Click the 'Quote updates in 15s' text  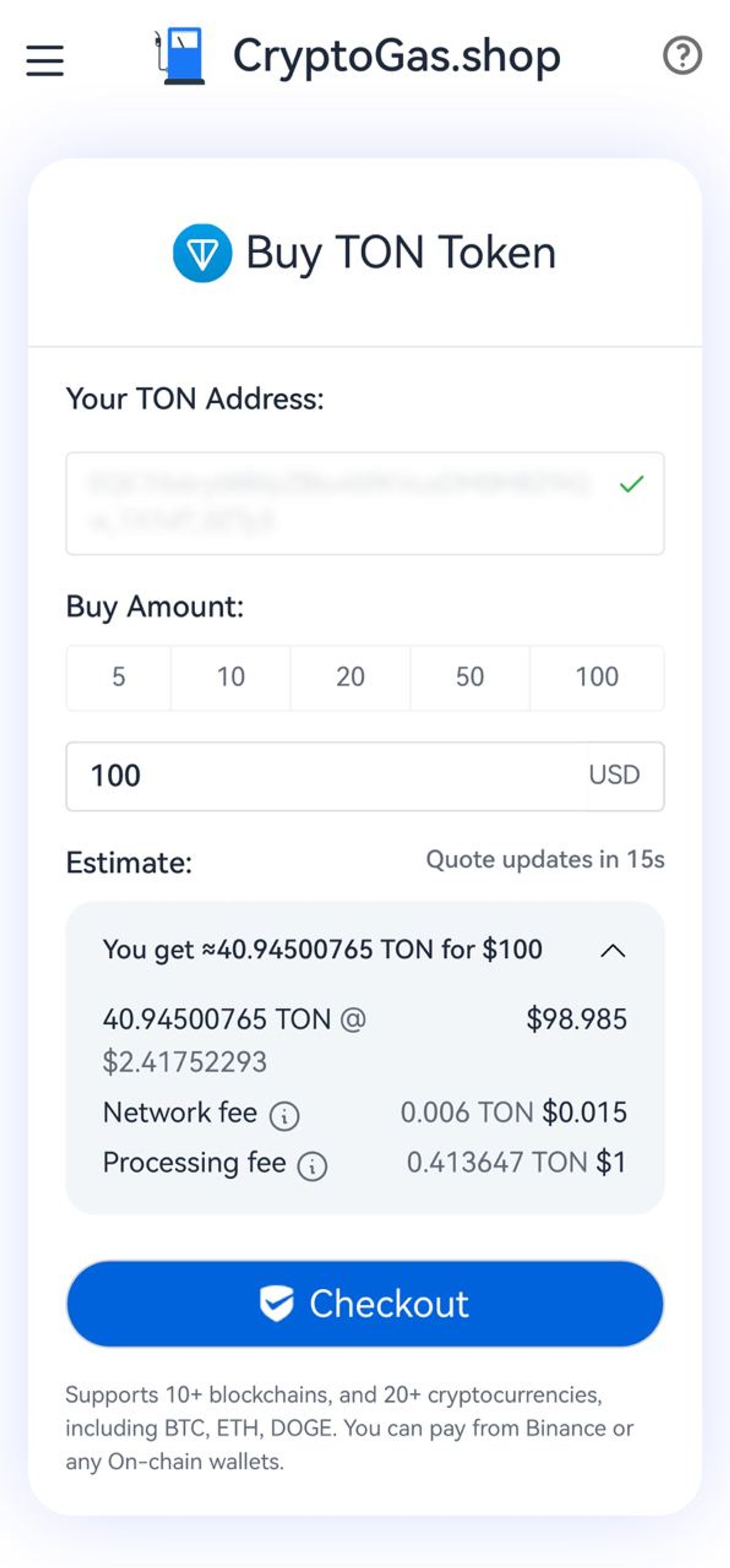pos(546,860)
